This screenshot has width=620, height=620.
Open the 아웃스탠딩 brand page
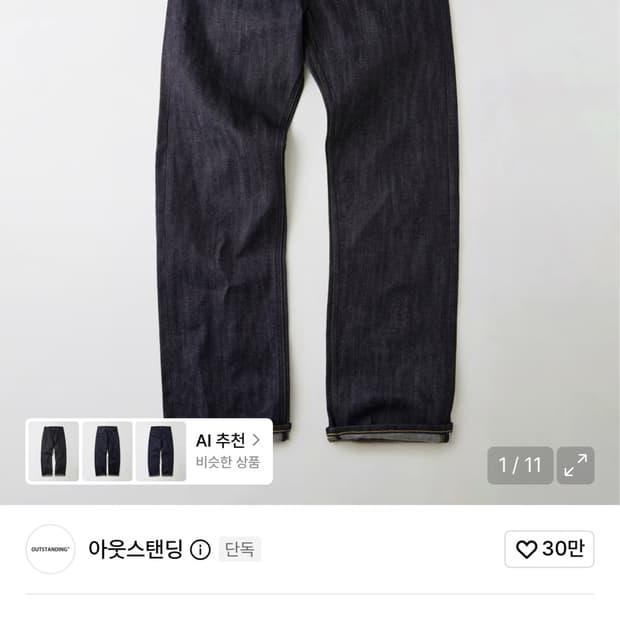pos(135,549)
